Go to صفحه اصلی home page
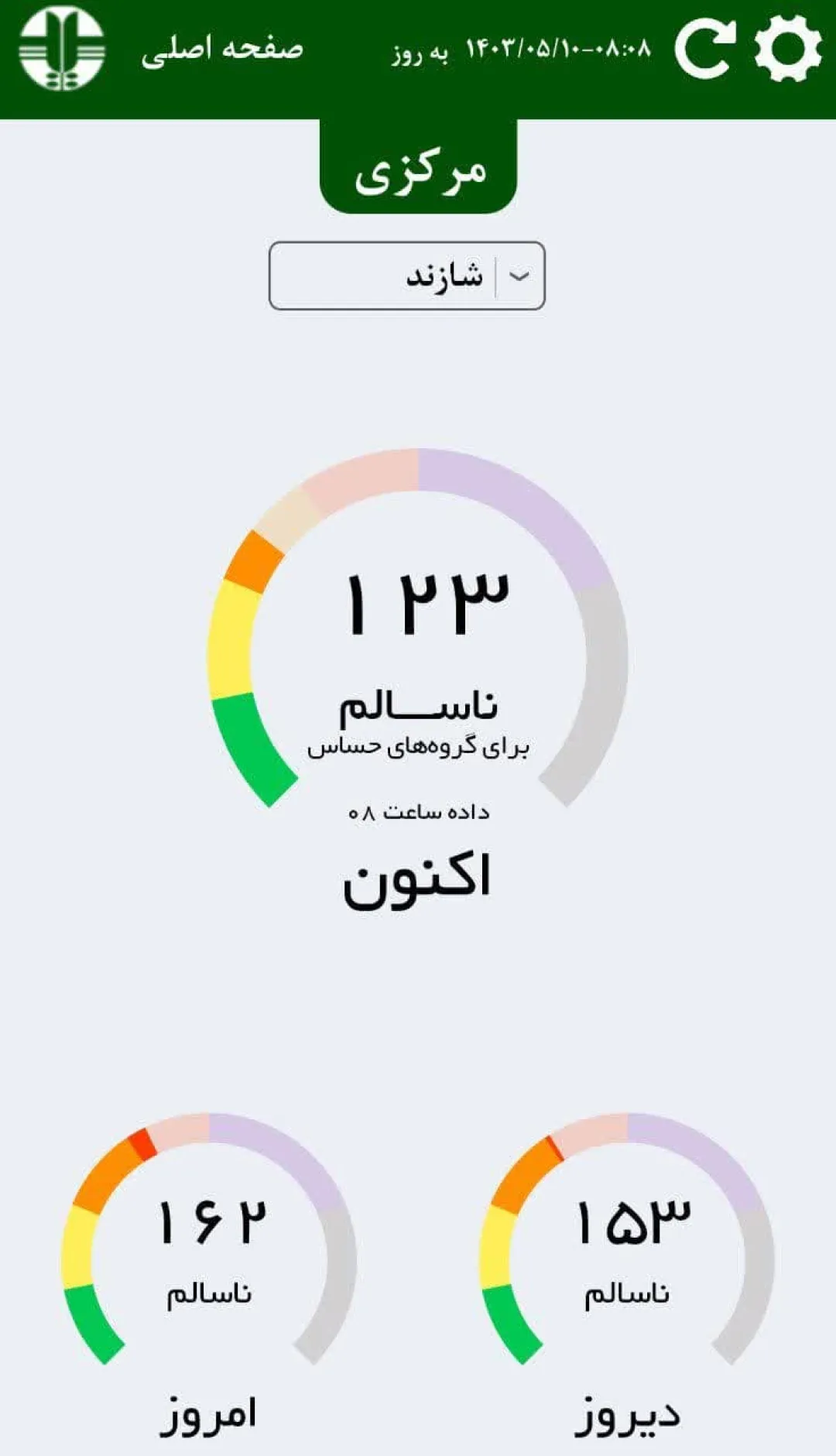The image size is (836, 1456). tap(222, 50)
